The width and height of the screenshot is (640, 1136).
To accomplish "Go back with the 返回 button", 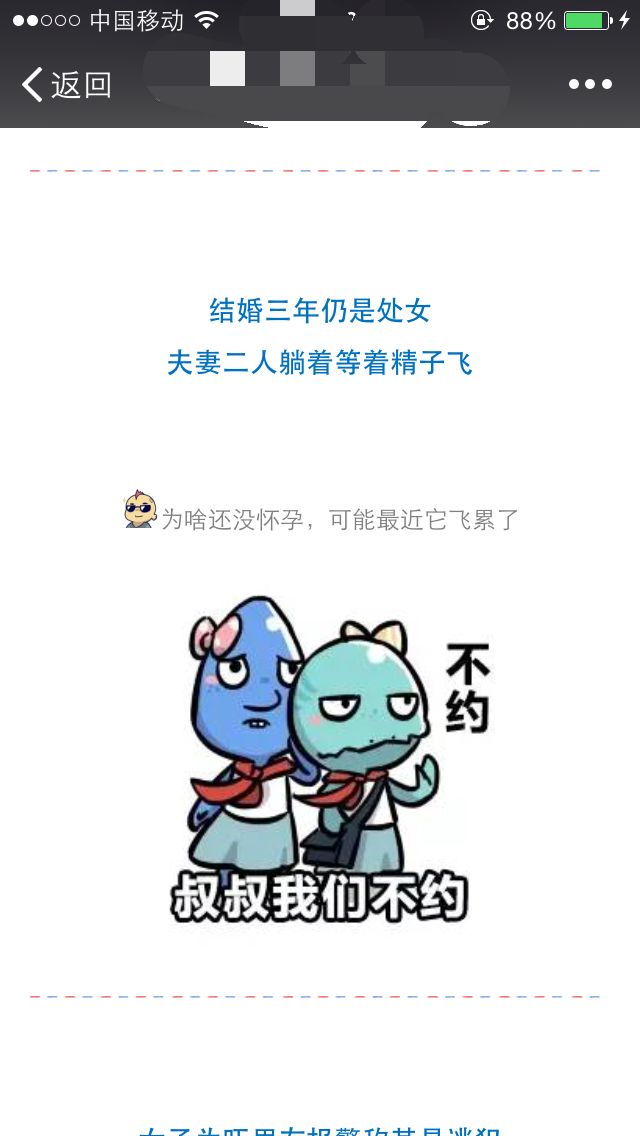I will (66, 85).
